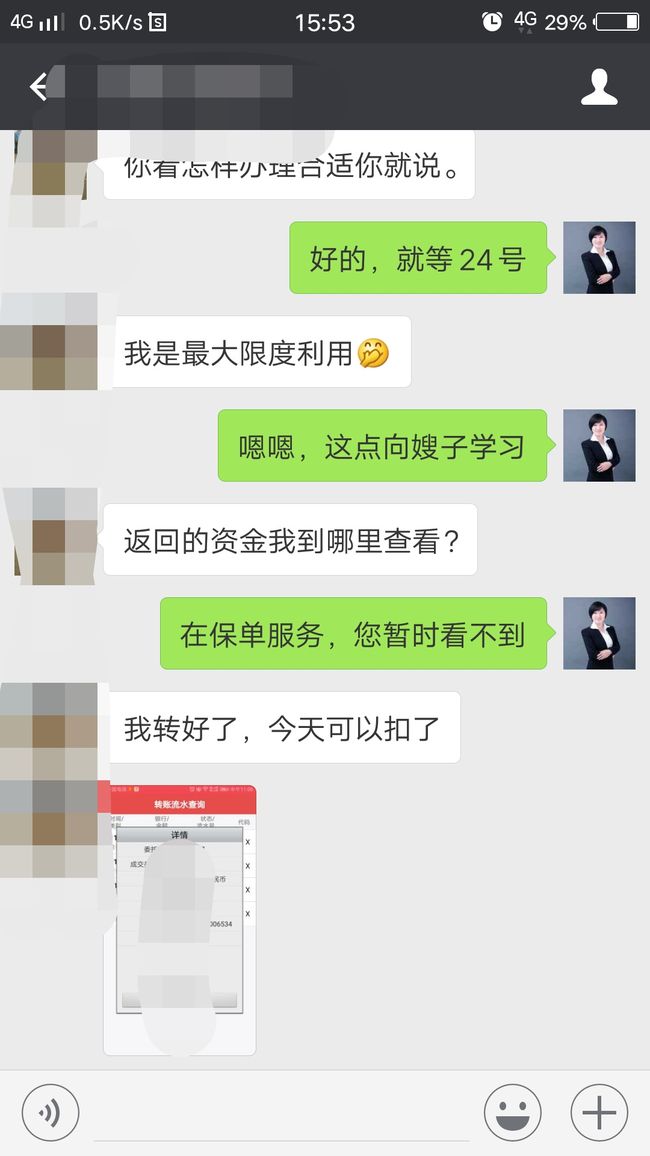The height and width of the screenshot is (1156, 650).
Task: Open the chat info profile icon
Action: coord(599,87)
